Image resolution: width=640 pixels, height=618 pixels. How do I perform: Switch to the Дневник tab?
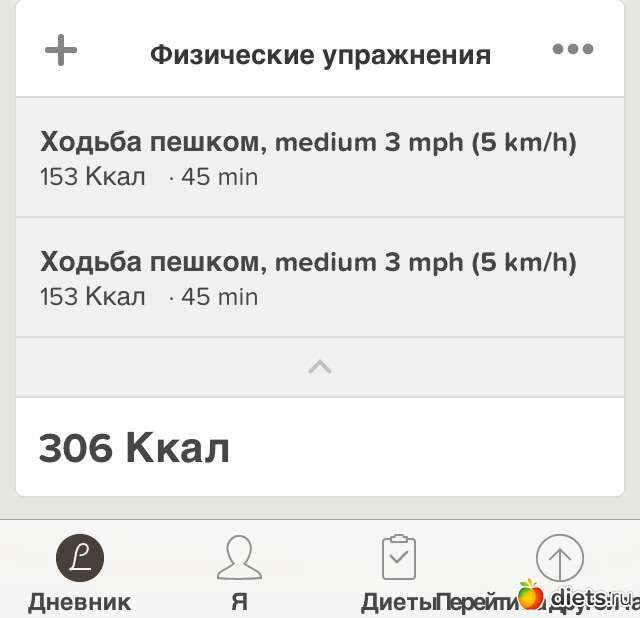(x=79, y=572)
